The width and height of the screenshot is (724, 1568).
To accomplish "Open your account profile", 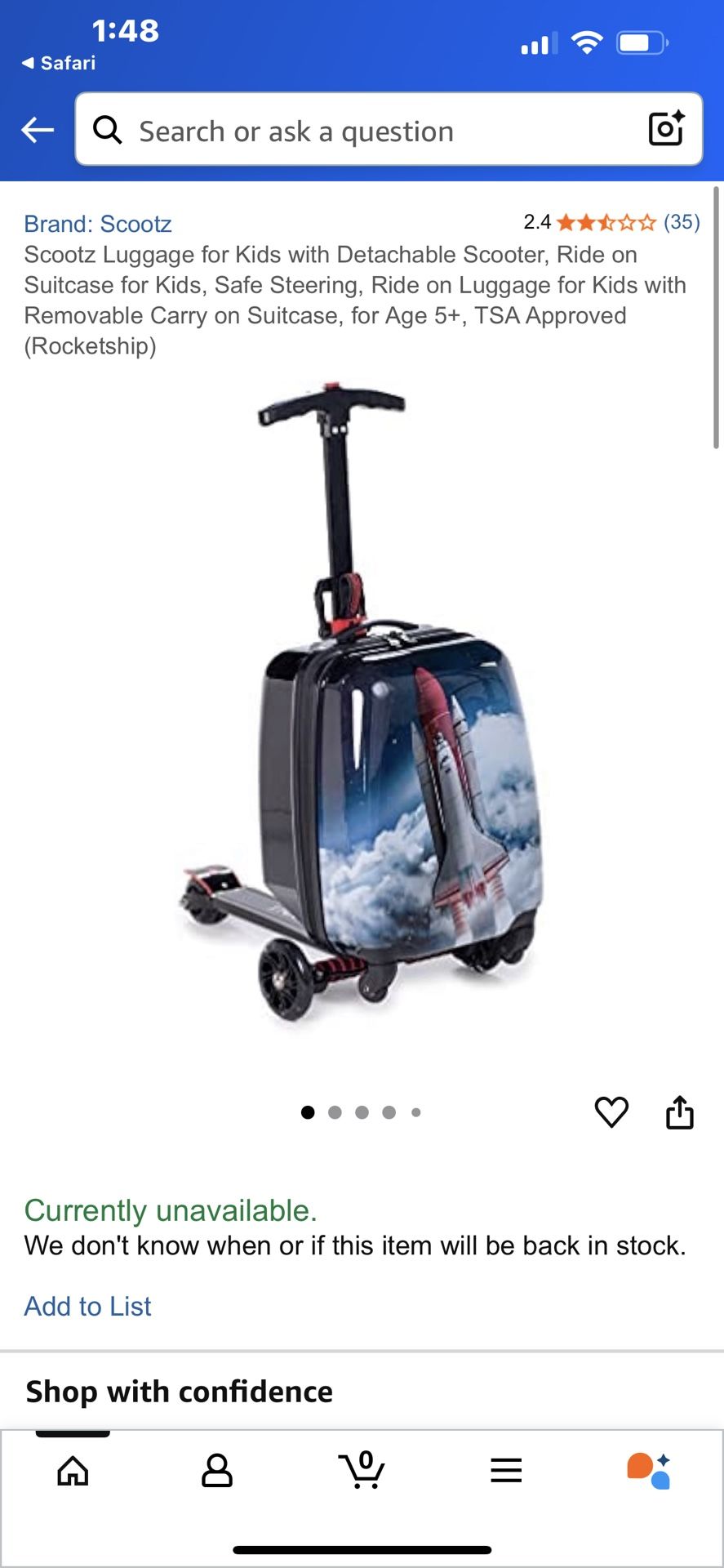I will click(x=216, y=1470).
